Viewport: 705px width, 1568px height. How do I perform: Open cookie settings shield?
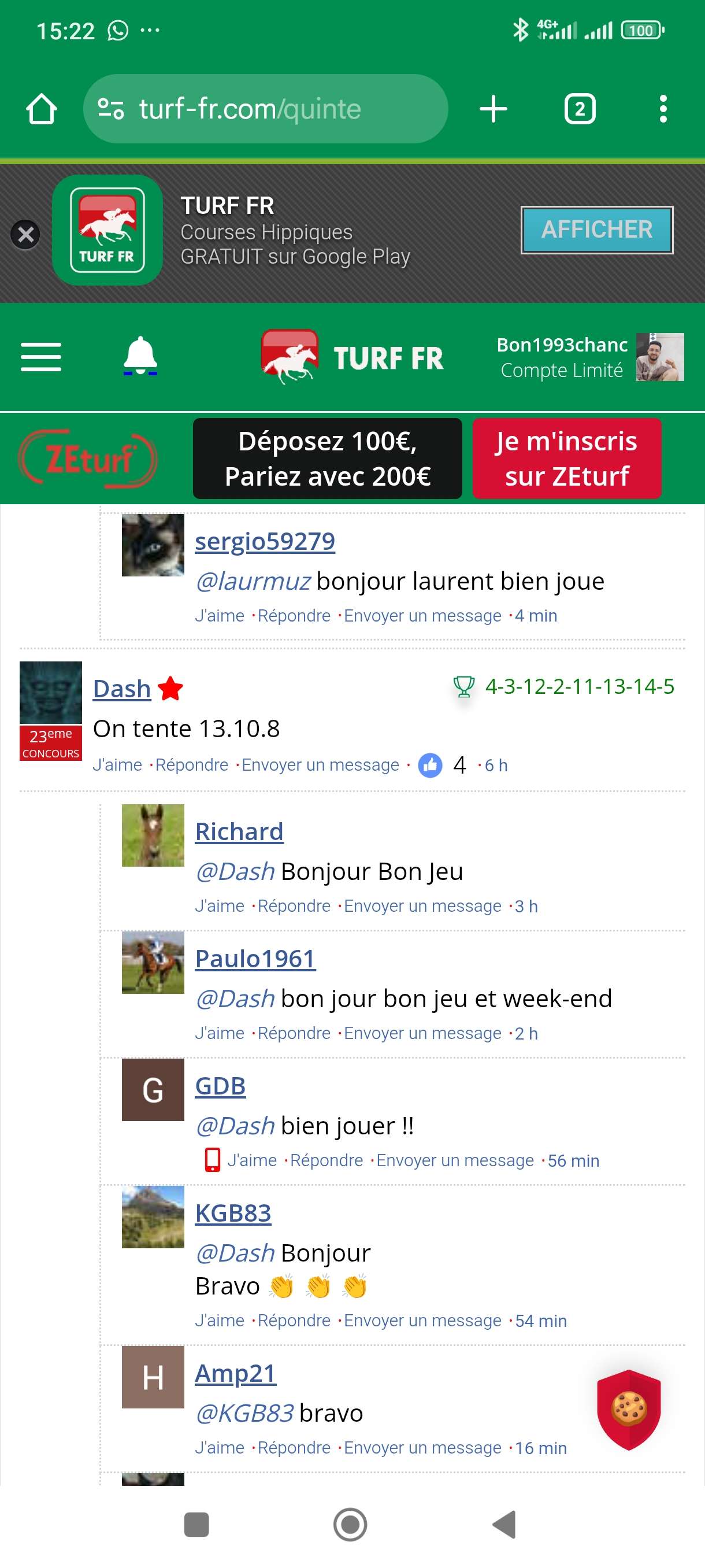pyautogui.click(x=628, y=1408)
